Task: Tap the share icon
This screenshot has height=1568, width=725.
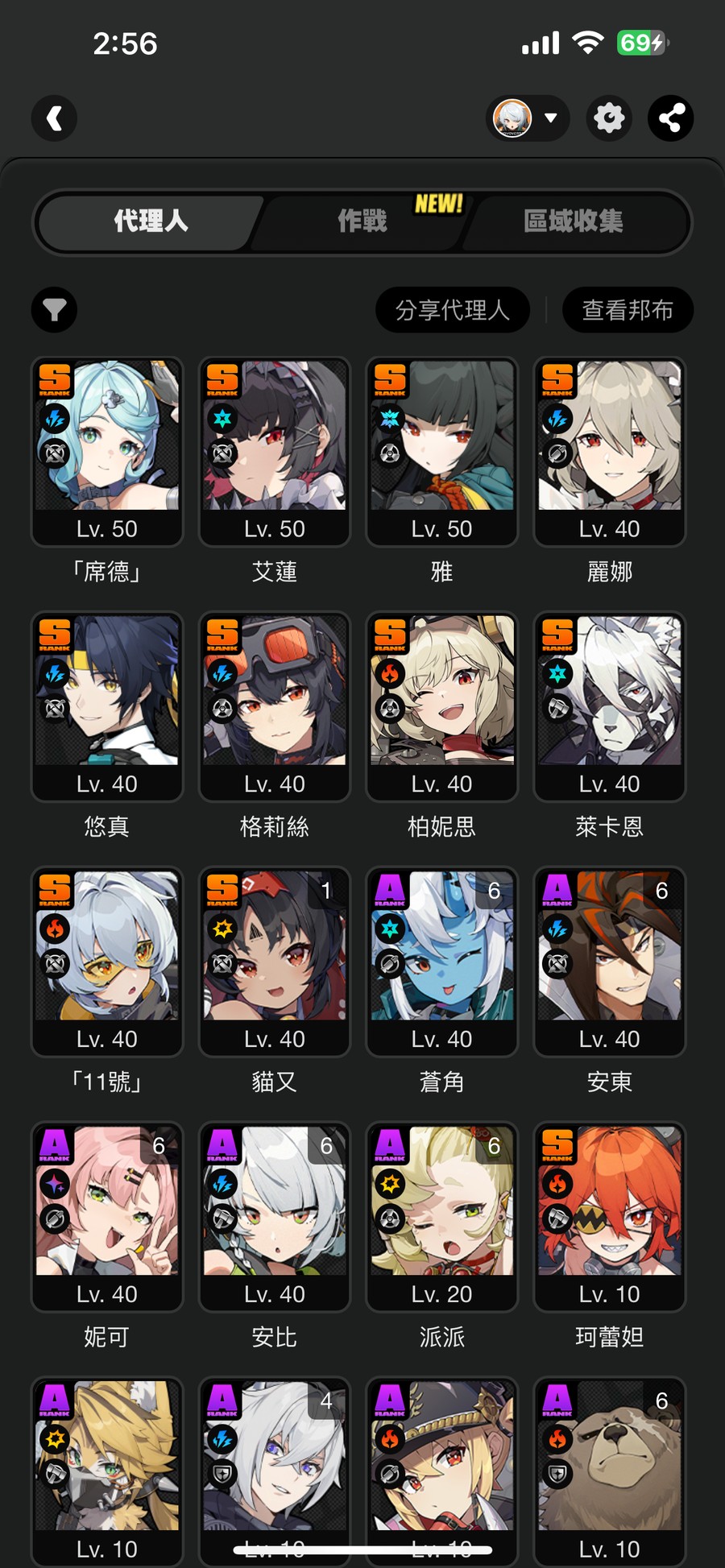Action: [x=671, y=118]
